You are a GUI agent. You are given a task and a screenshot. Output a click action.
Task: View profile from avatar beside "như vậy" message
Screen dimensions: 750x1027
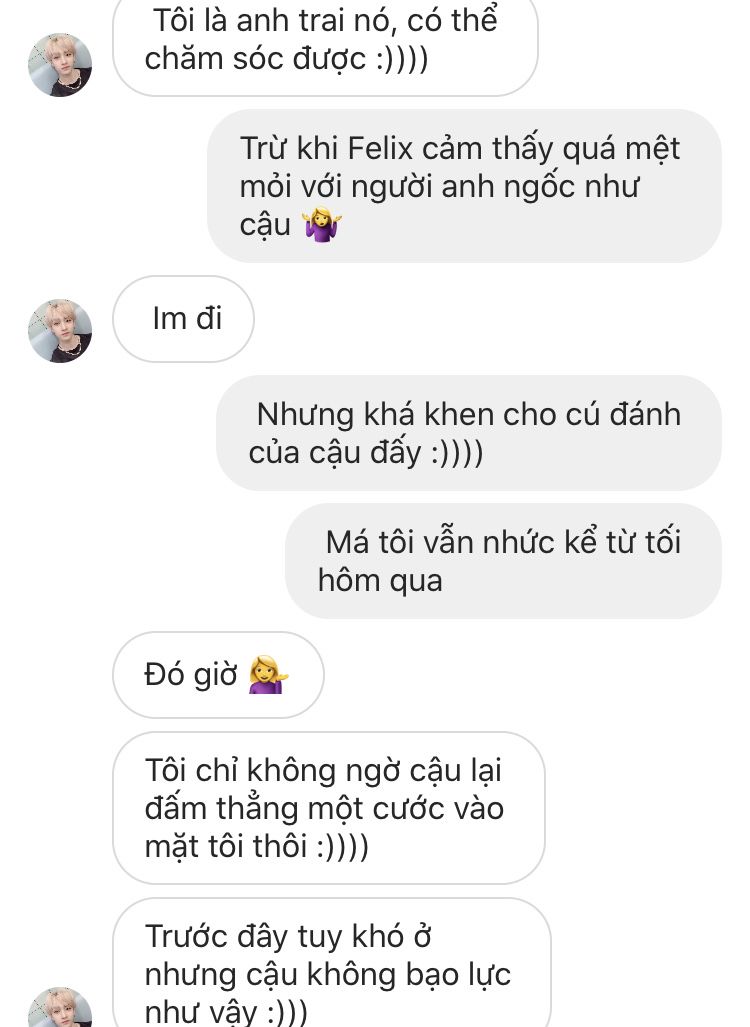point(60,1007)
